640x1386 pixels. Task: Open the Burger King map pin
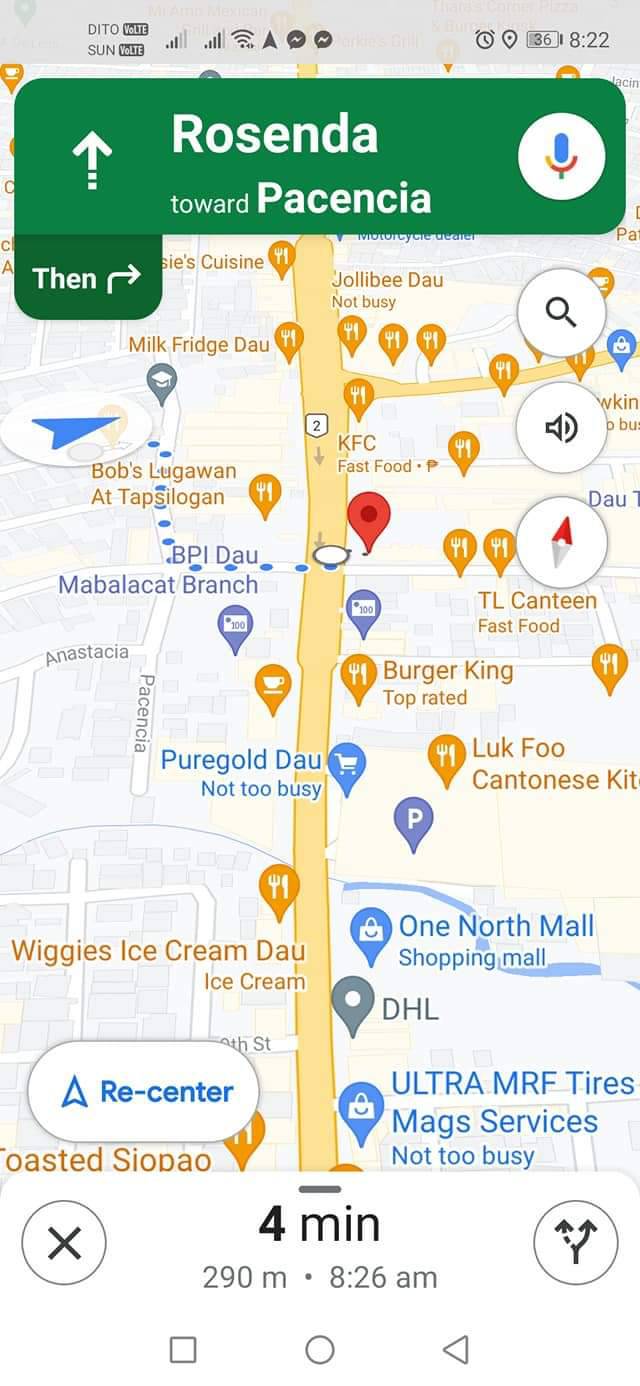pyautogui.click(x=358, y=675)
